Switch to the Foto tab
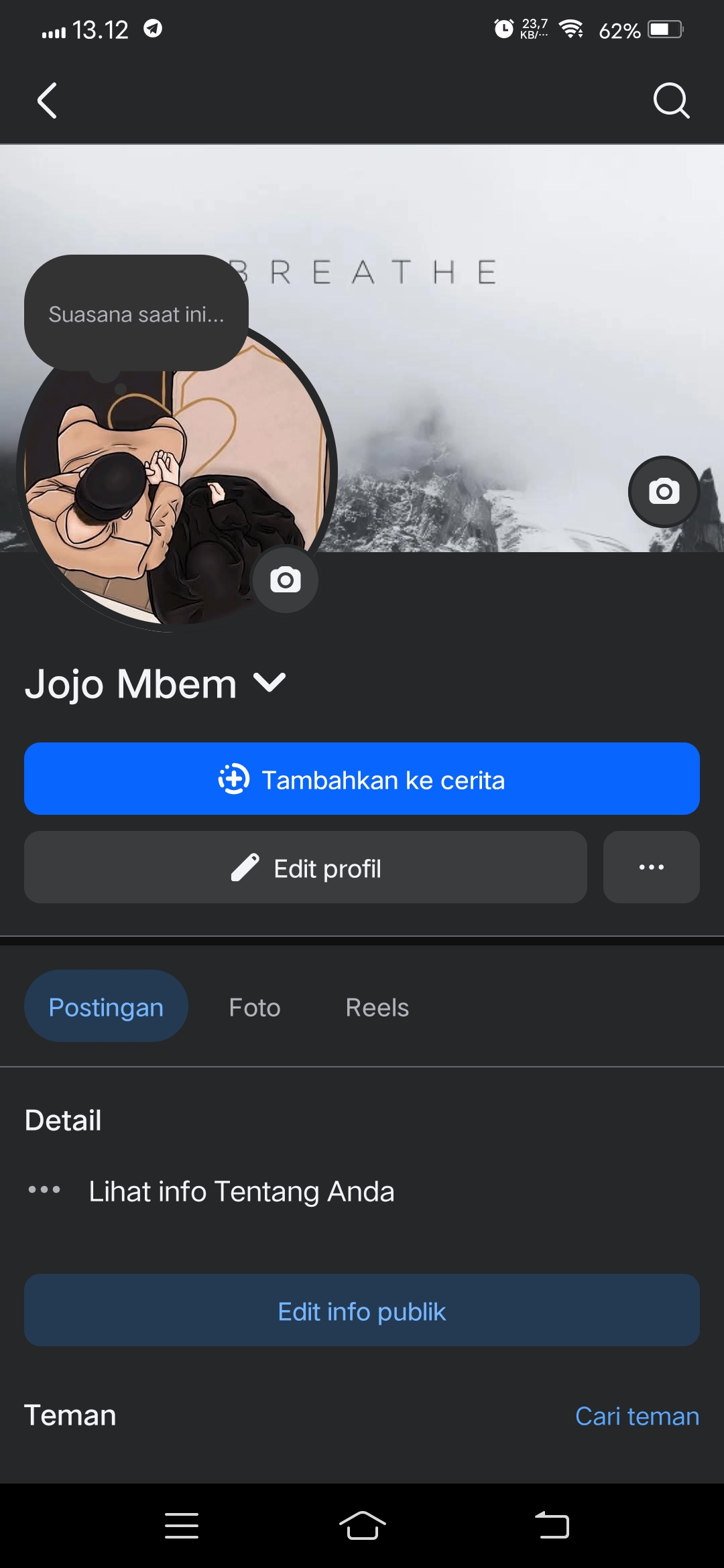This screenshot has width=724, height=1568. [255, 1007]
